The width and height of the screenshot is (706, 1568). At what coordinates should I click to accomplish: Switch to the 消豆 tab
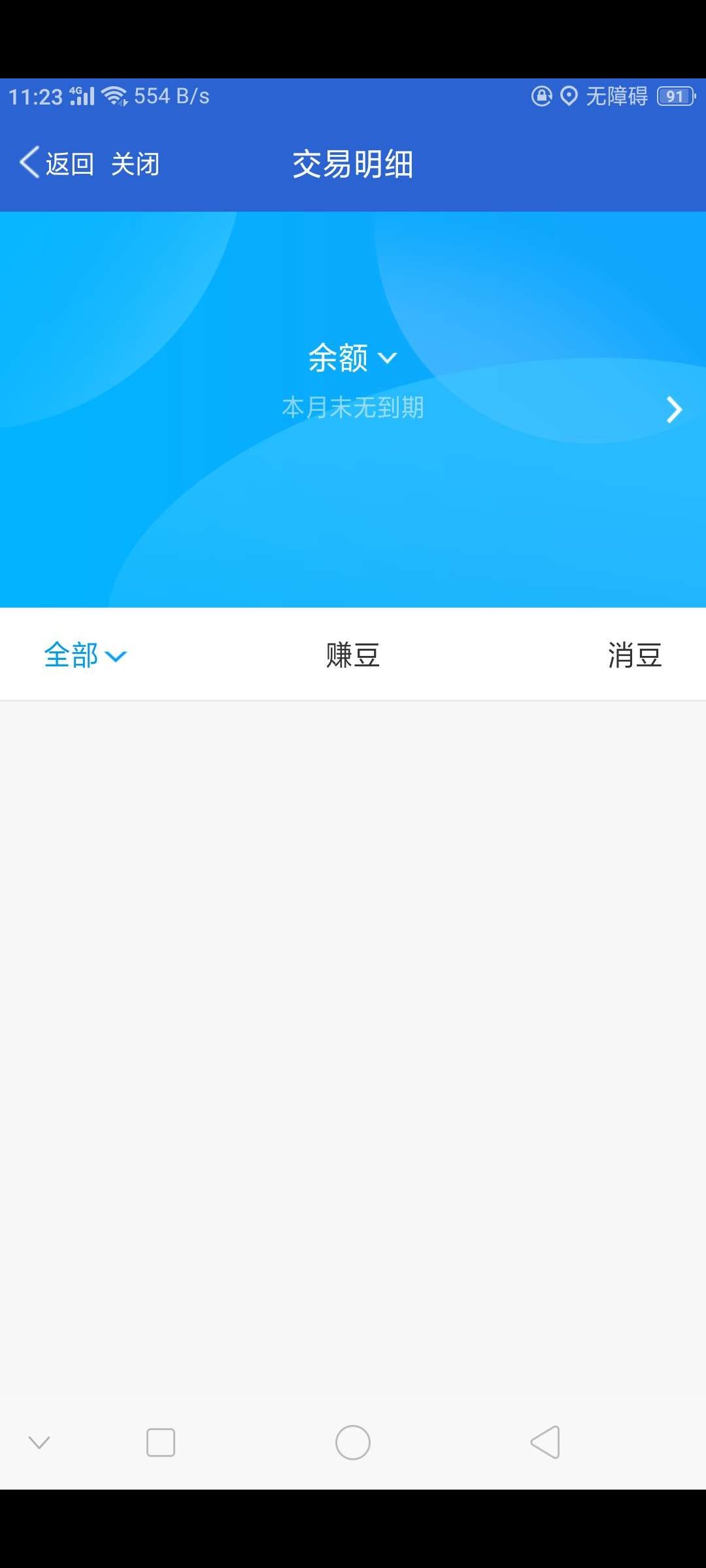coord(634,655)
